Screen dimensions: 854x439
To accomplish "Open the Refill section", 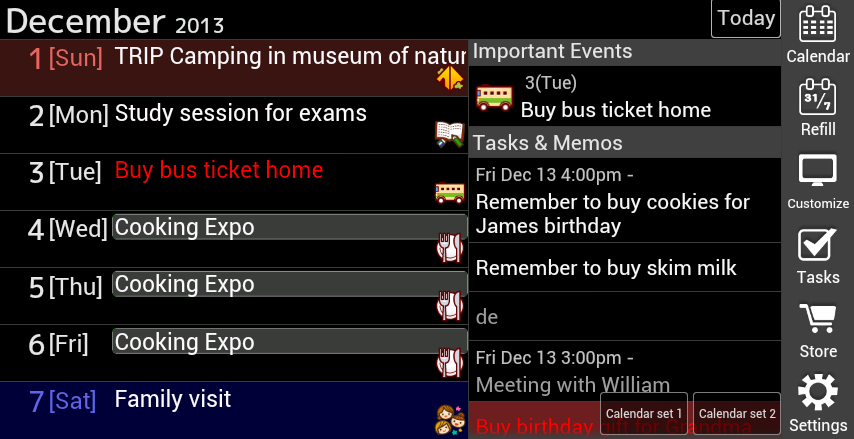I will point(818,108).
